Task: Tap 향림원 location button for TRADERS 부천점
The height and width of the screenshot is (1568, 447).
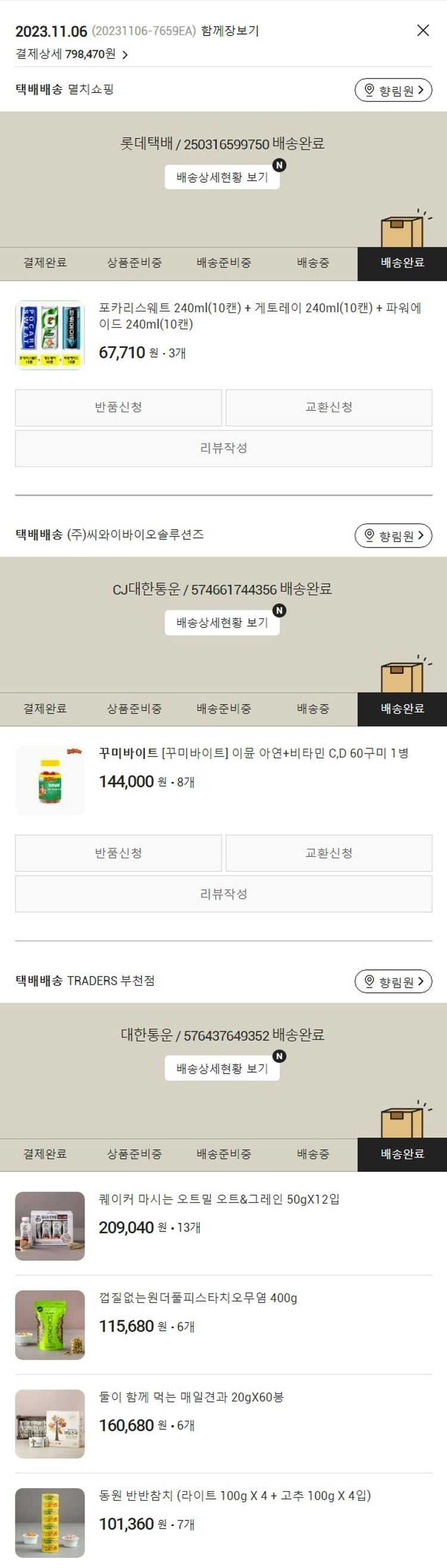Action: click(x=393, y=981)
